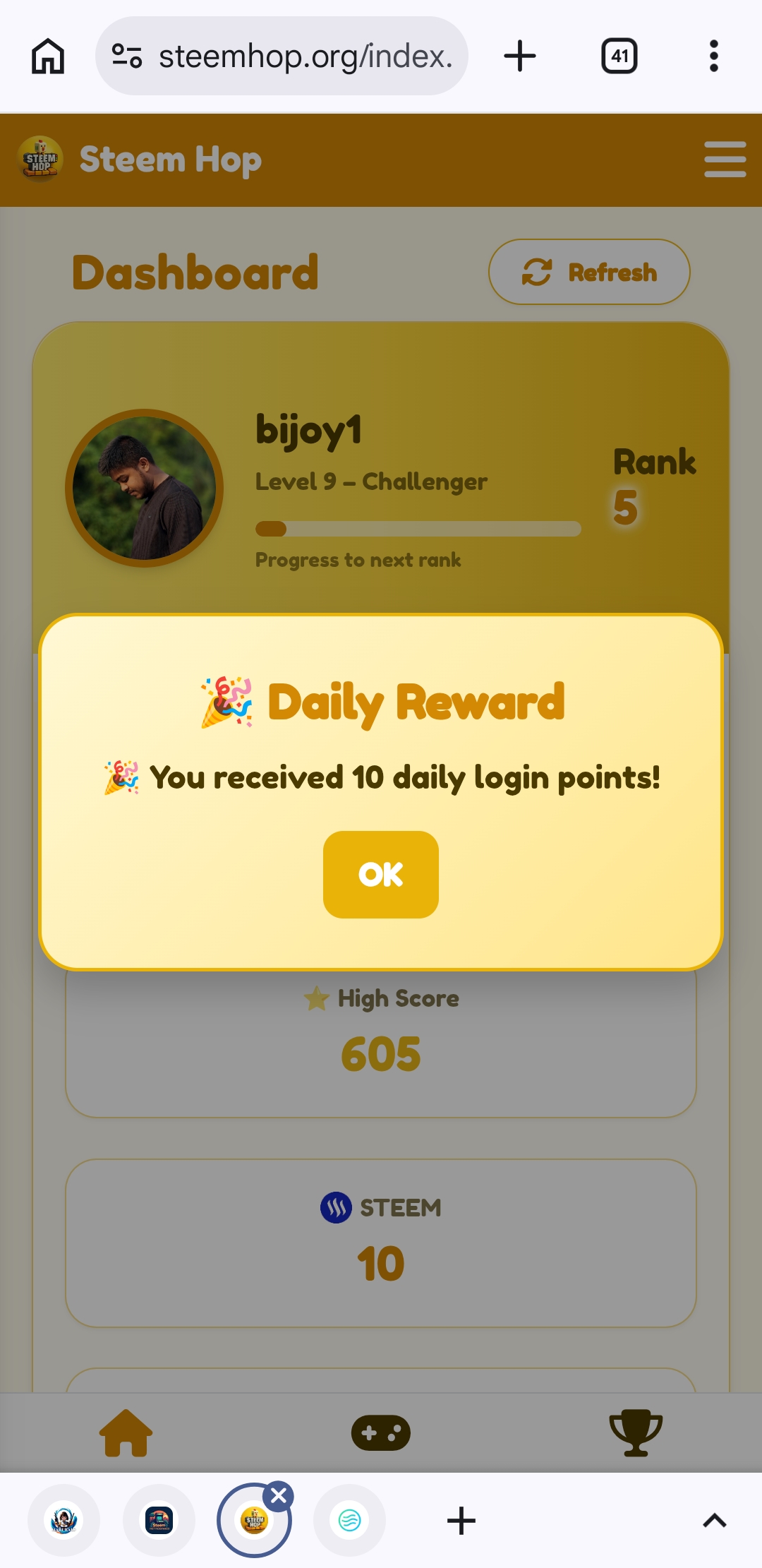Image resolution: width=762 pixels, height=1568 pixels.
Task: Close the current Steem Hop tab
Action: (279, 1495)
